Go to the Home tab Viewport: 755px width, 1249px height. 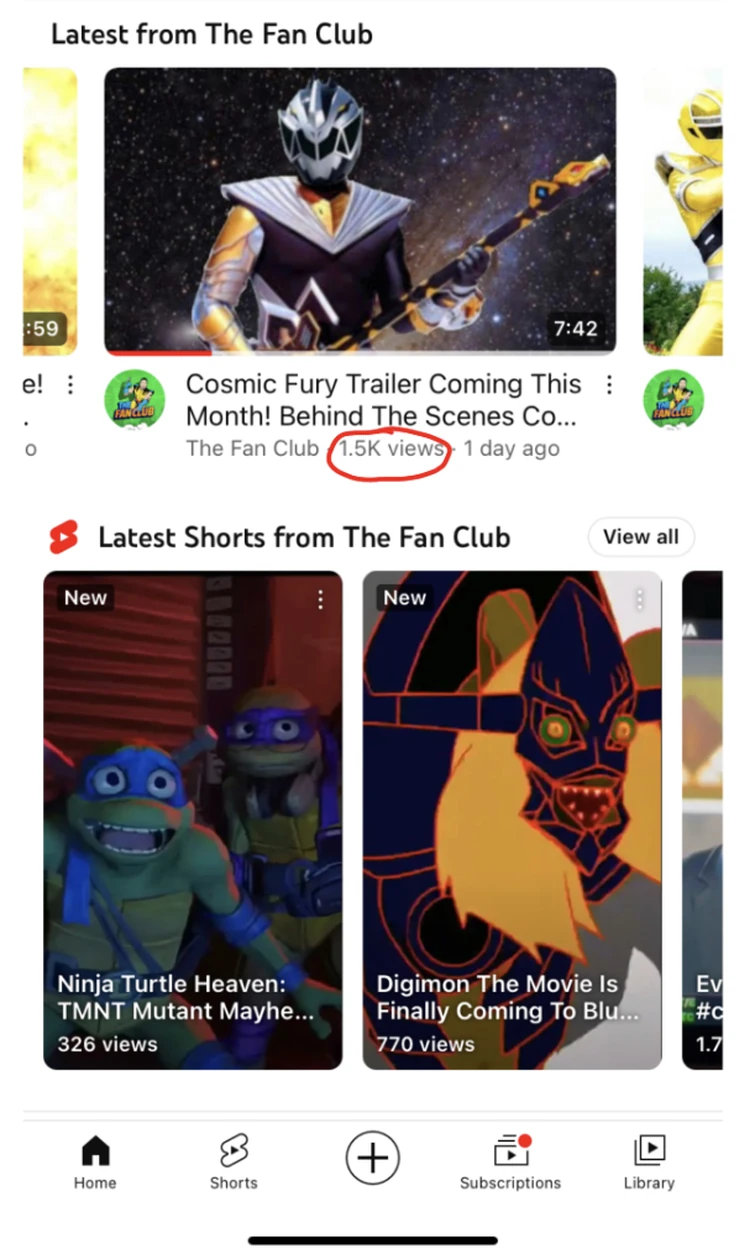pos(95,1162)
